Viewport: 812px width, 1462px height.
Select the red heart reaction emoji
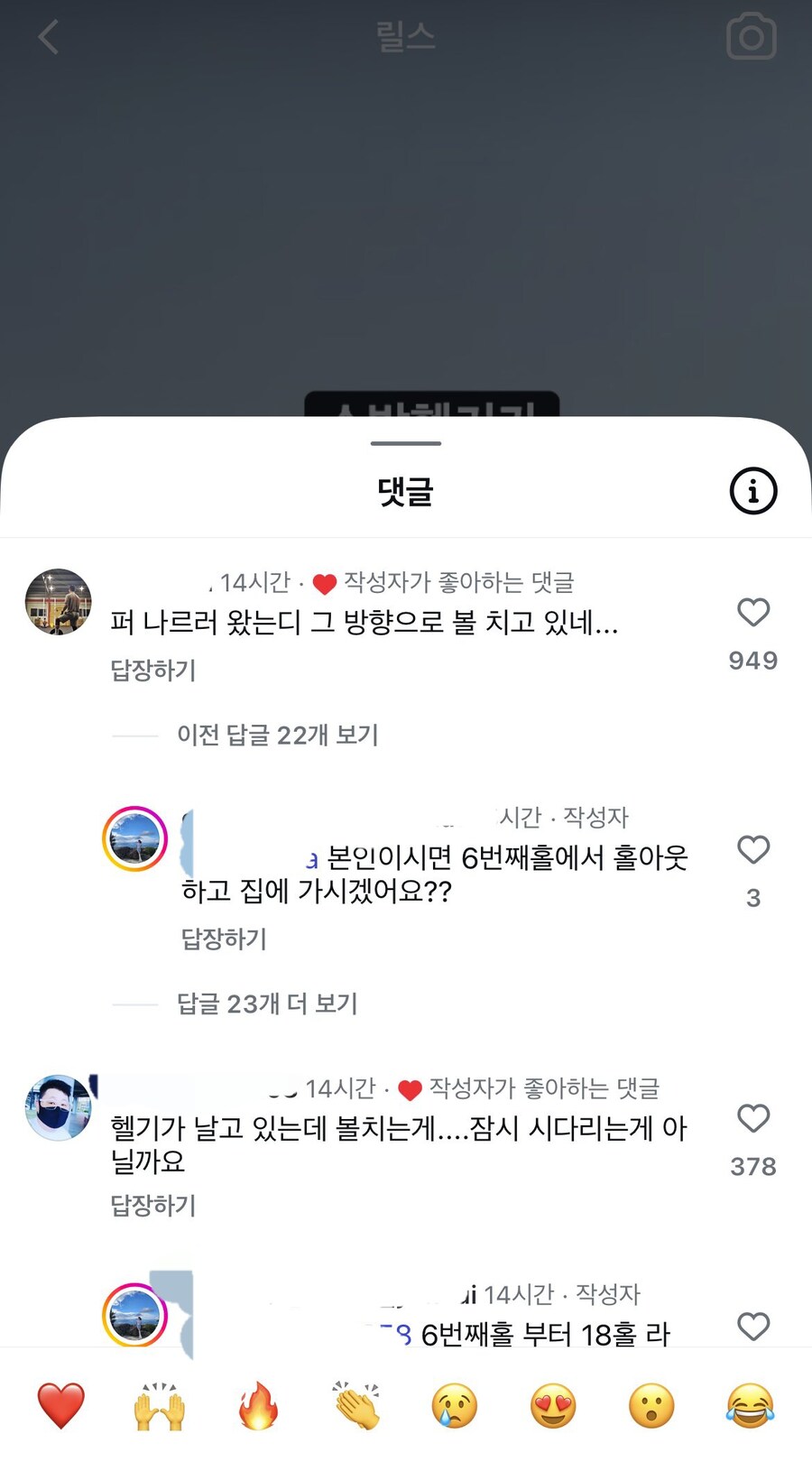(60, 1405)
